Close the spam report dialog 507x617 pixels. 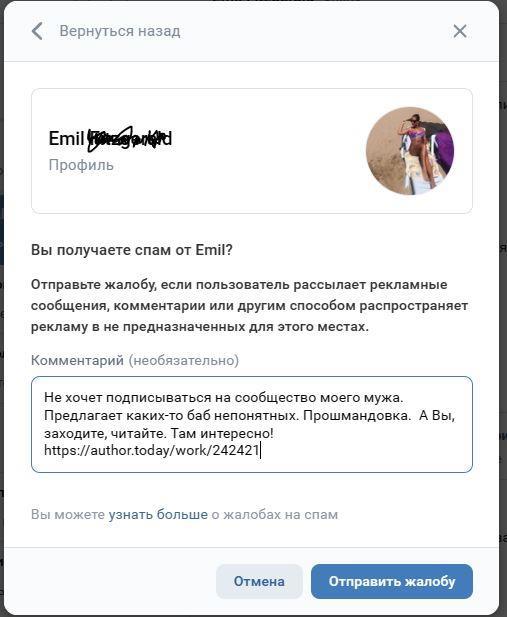tap(460, 31)
